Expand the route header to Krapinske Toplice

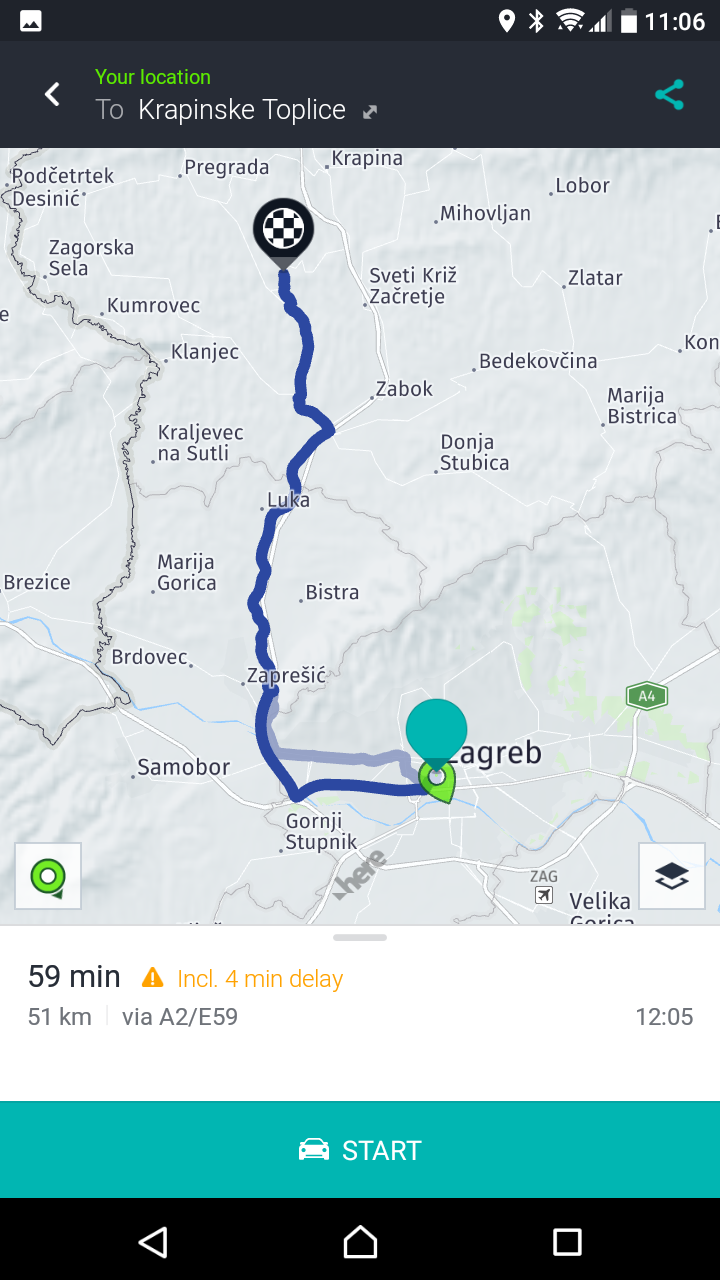tap(370, 112)
